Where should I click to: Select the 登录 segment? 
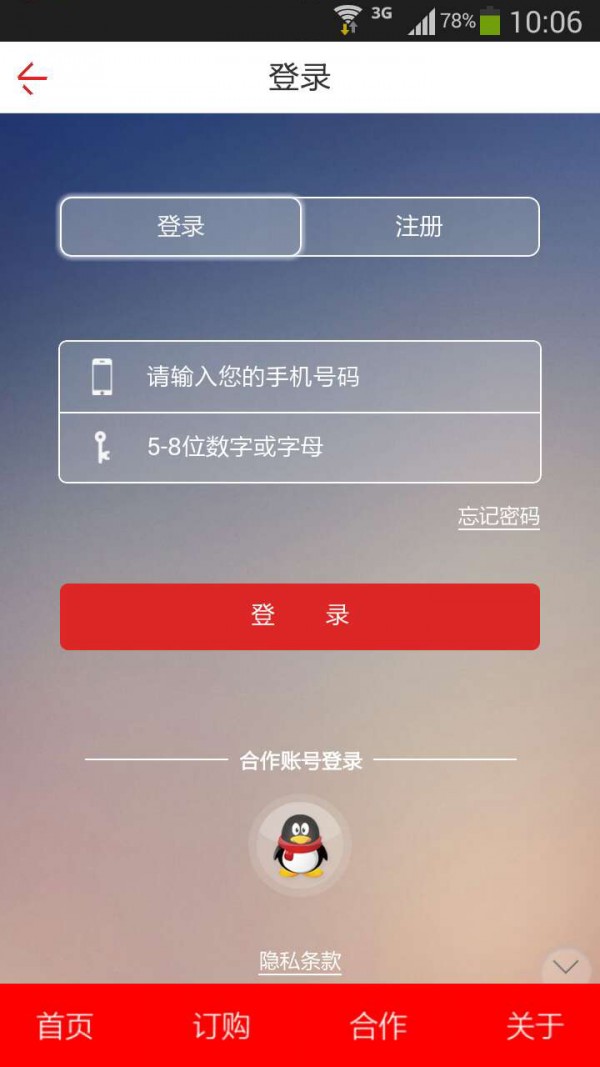pyautogui.click(x=181, y=227)
